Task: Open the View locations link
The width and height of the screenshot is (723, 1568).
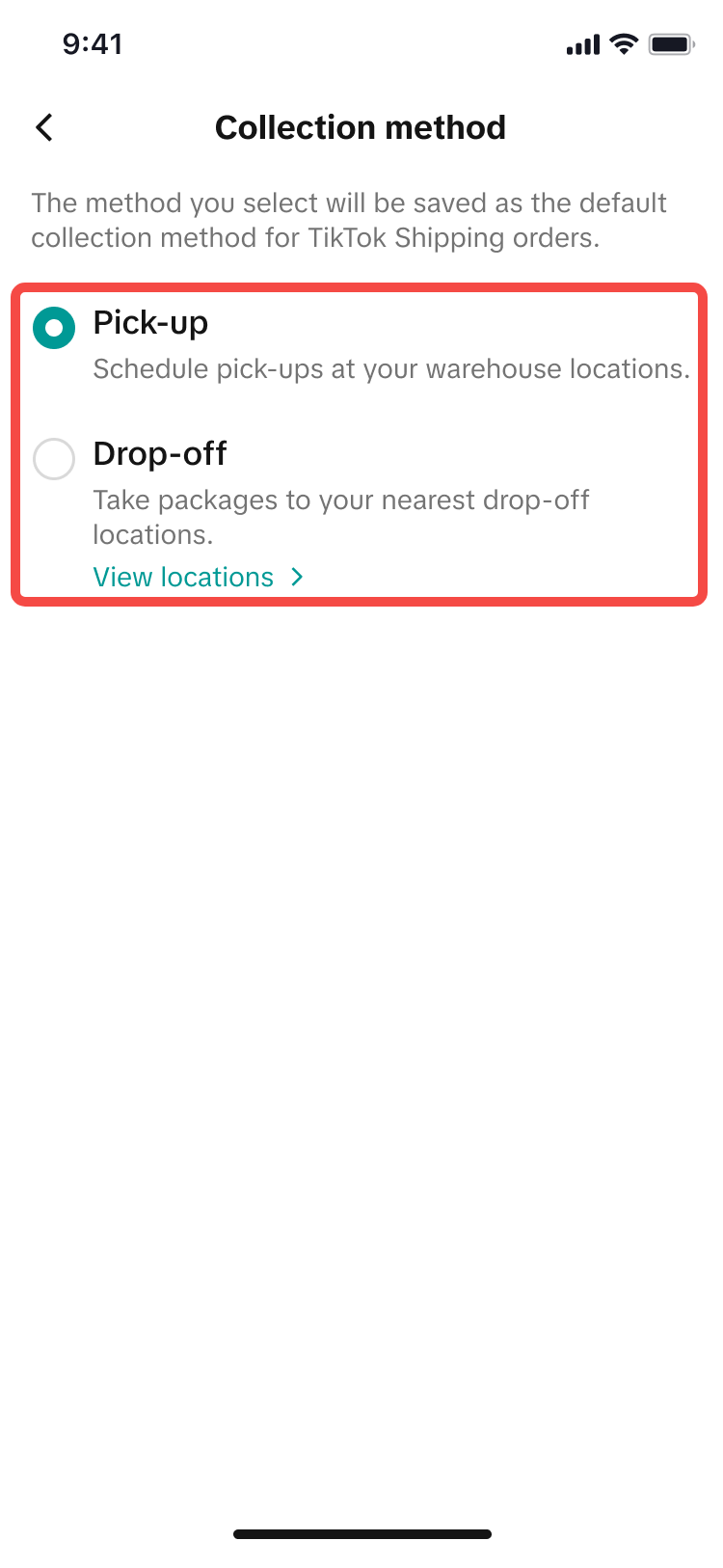Action: [x=197, y=577]
